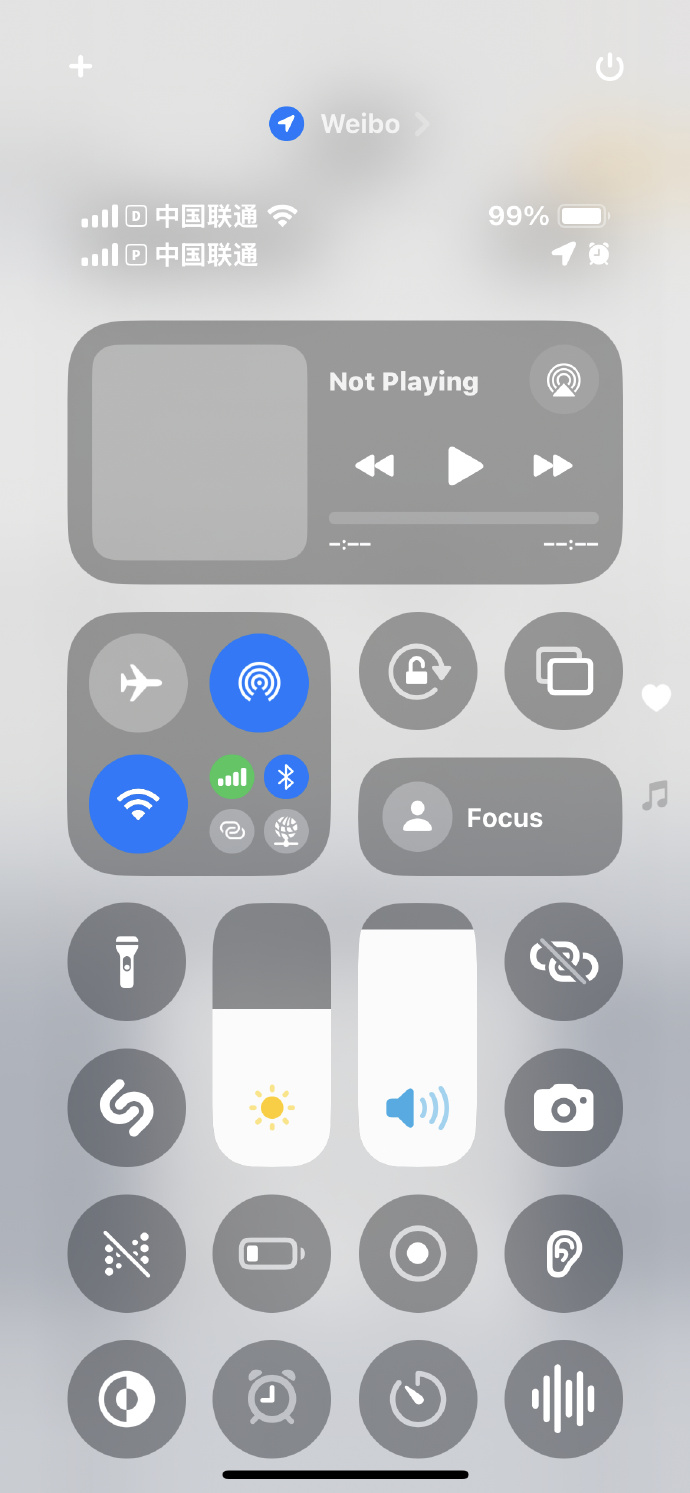Image resolution: width=690 pixels, height=1493 pixels.
Task: Turn on the flashlight
Action: pos(127,962)
